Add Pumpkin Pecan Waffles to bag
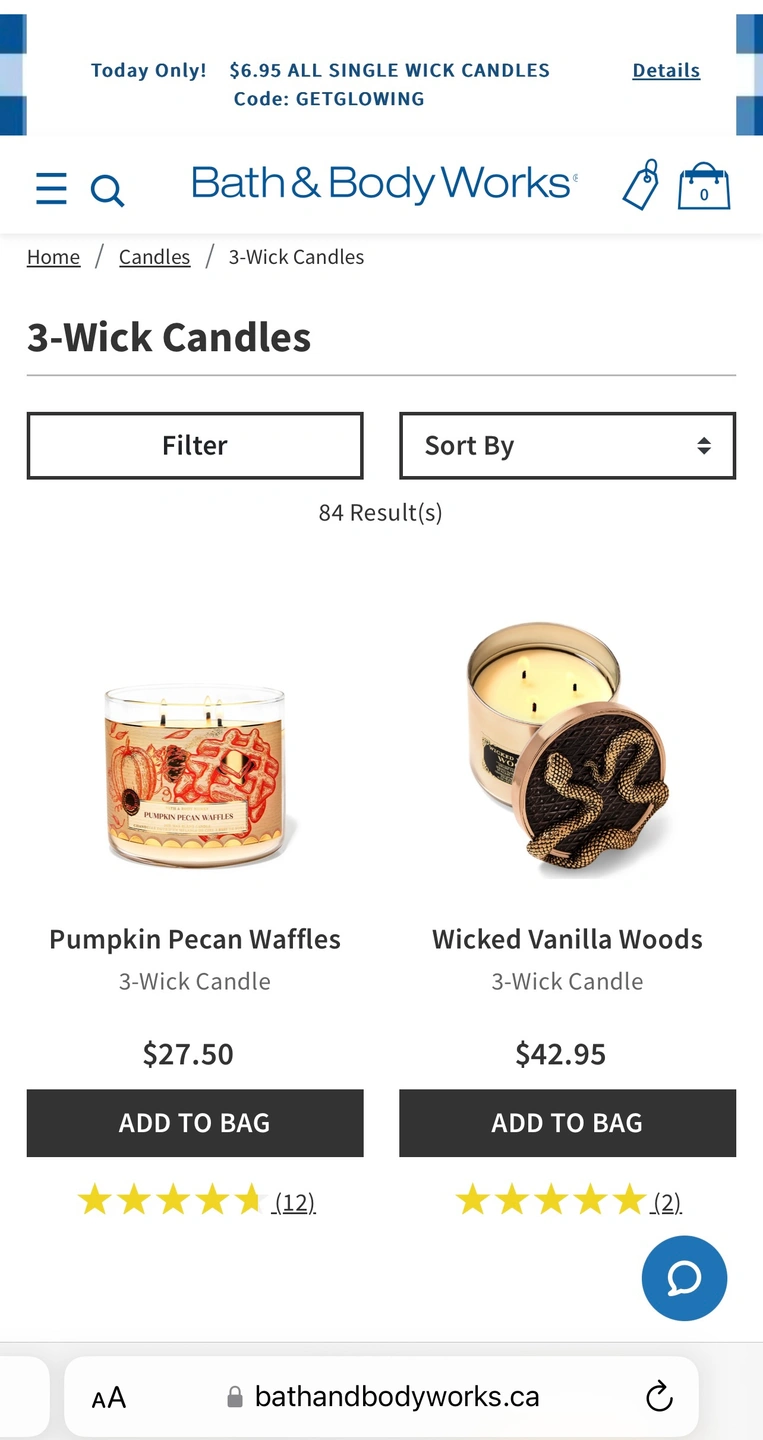The width and height of the screenshot is (763, 1440). coord(195,1123)
